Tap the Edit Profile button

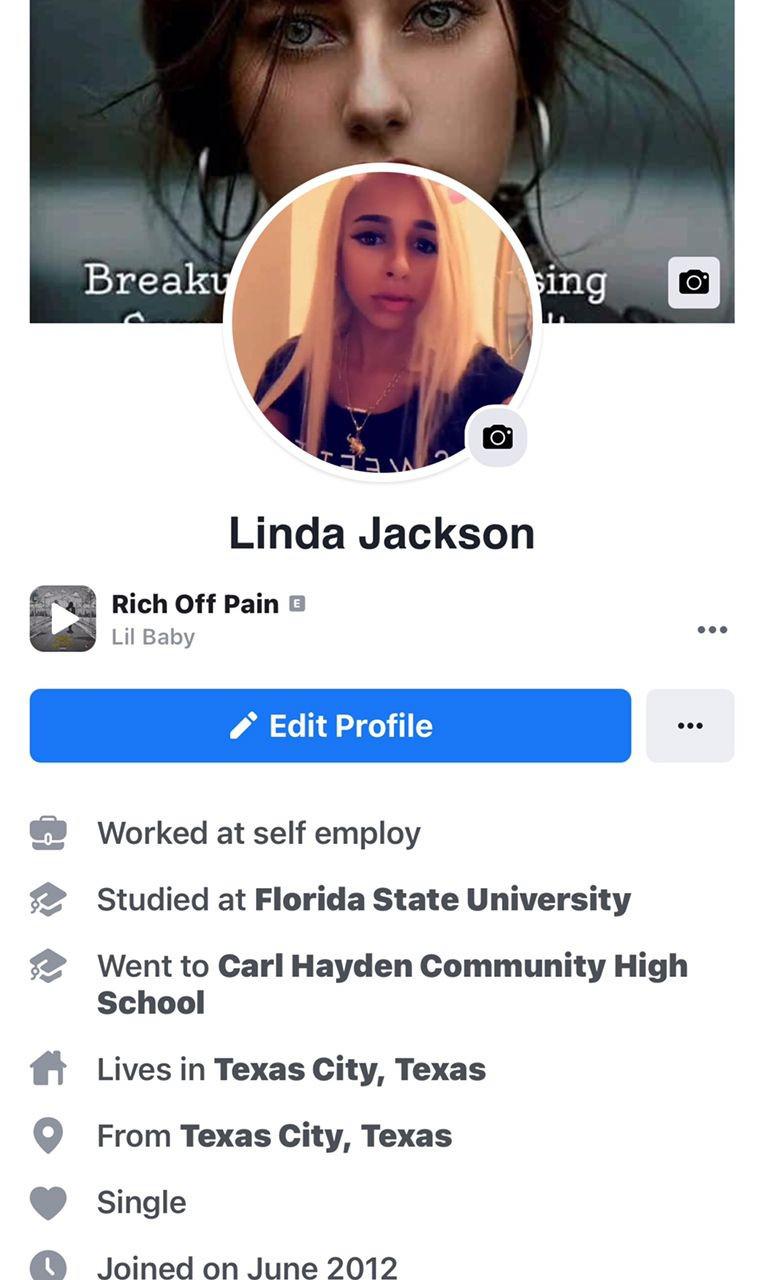330,726
